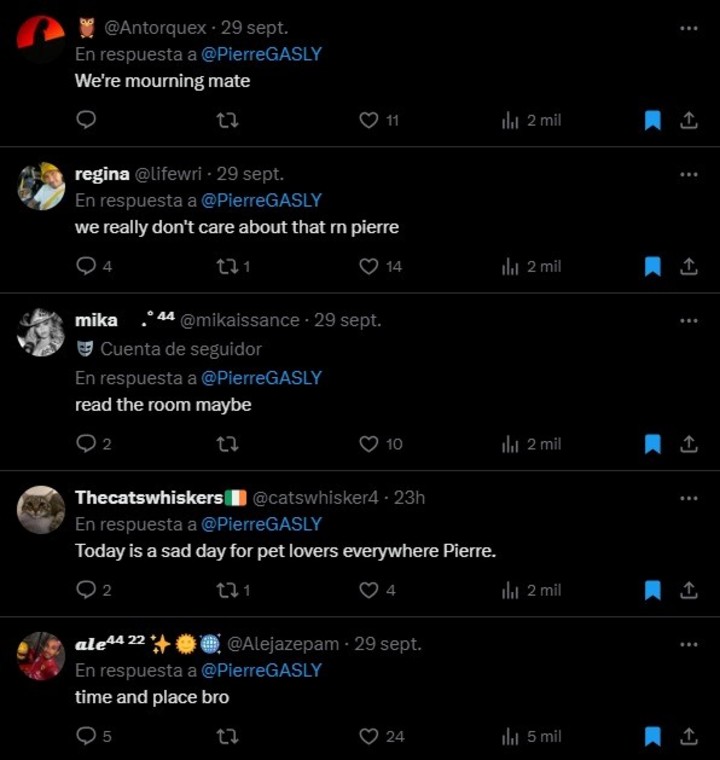Remove bookmark from regina's reply
The height and width of the screenshot is (760, 720).
(x=652, y=266)
